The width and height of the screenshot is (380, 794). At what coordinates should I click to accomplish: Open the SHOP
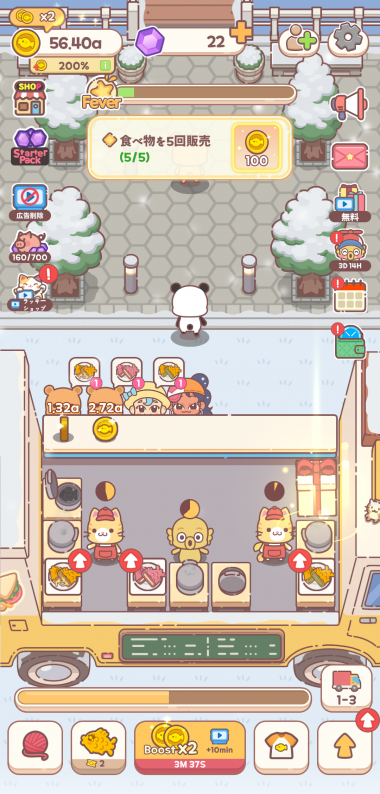point(29,98)
